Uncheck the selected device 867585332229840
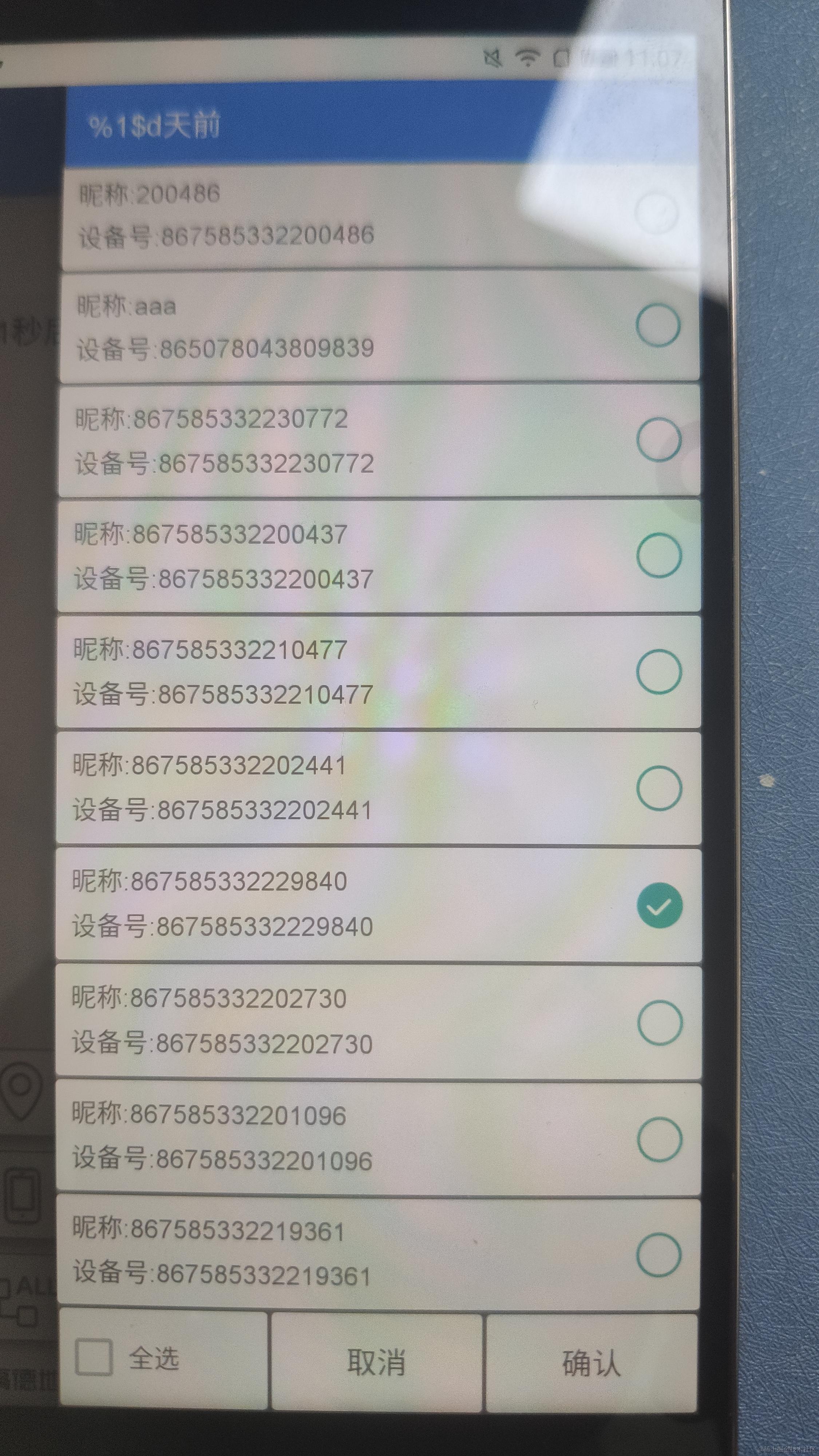 659,906
